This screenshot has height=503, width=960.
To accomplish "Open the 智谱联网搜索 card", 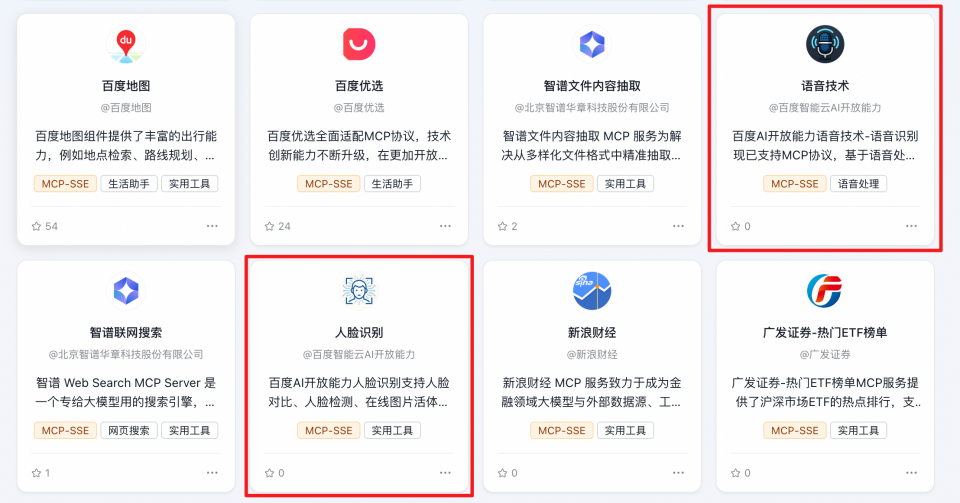I will point(126,333).
